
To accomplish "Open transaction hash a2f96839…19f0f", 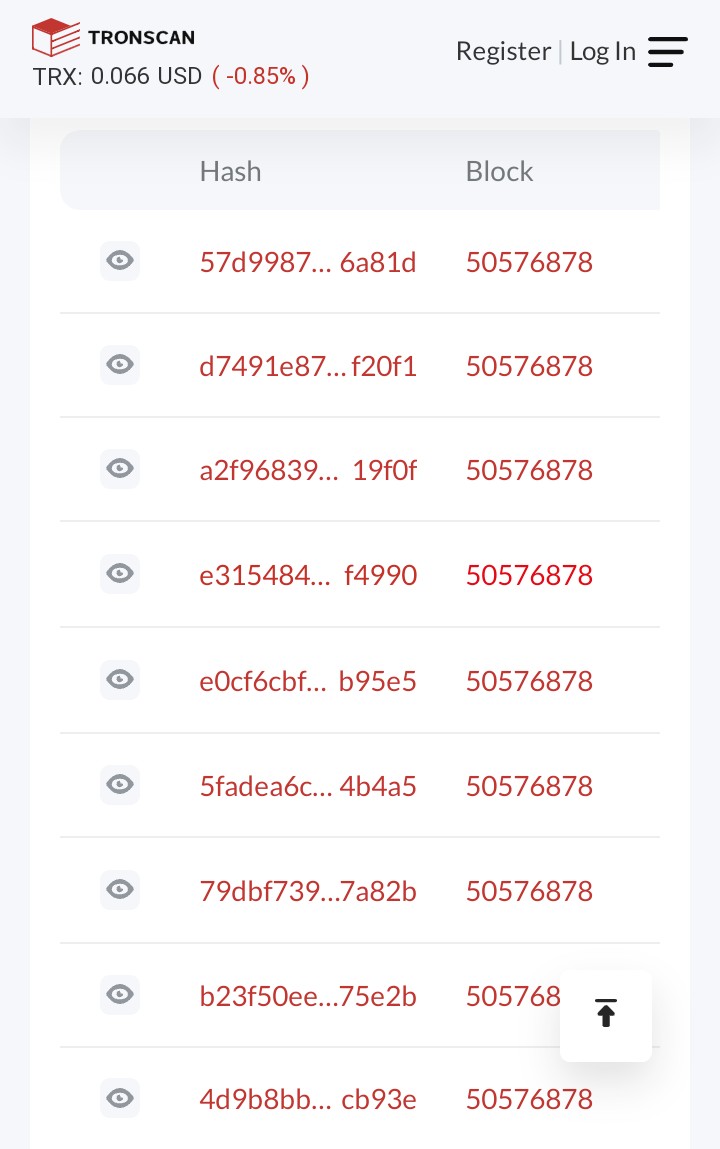I will (308, 470).
